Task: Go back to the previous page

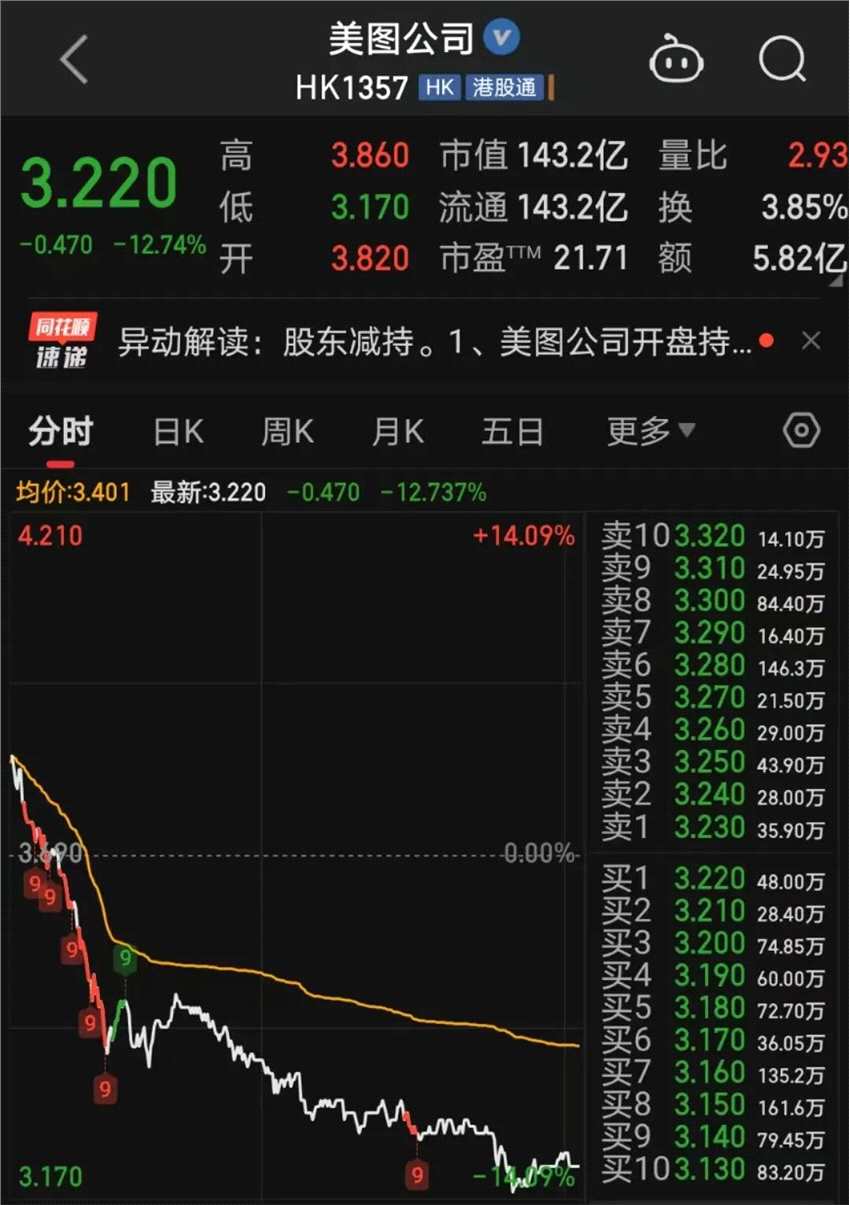Action: (74, 59)
